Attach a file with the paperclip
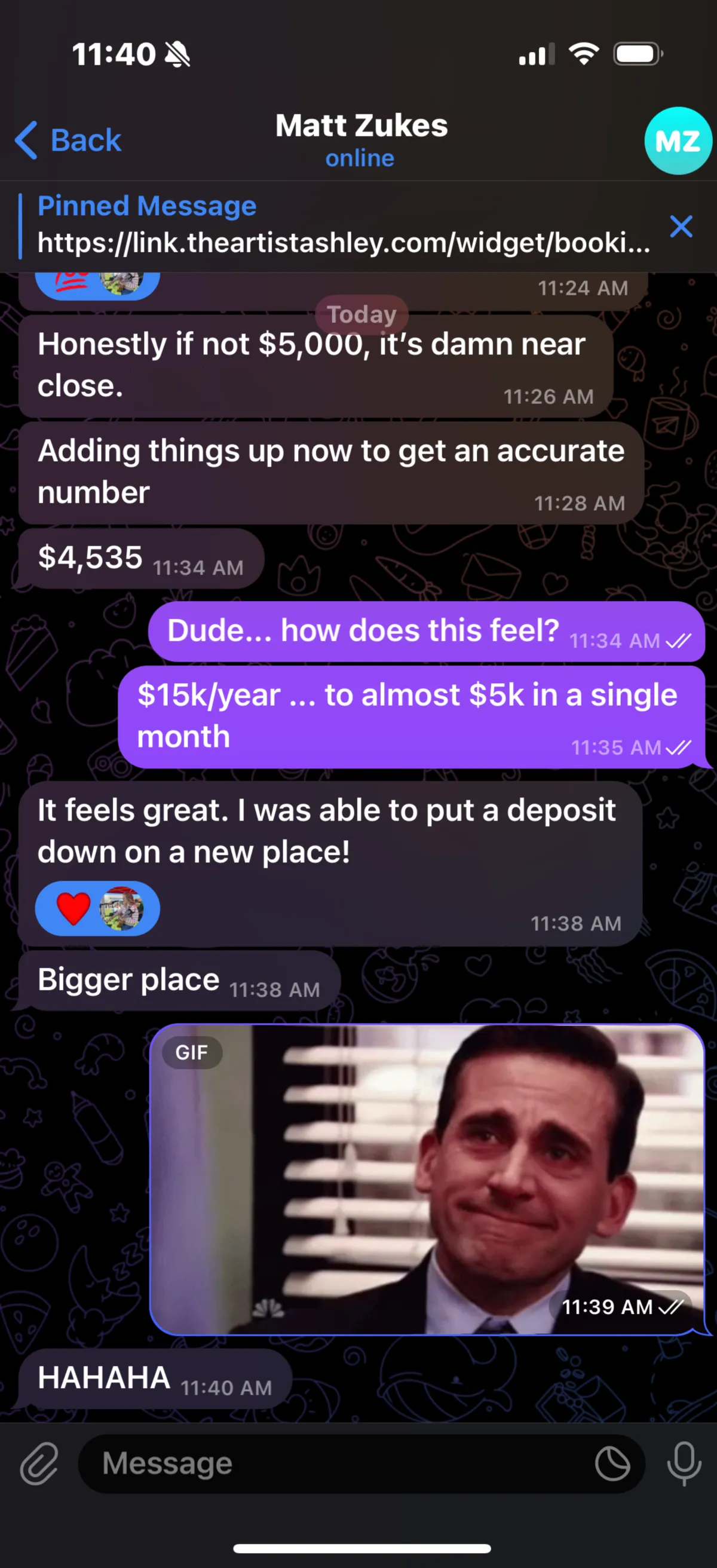 tap(39, 1463)
